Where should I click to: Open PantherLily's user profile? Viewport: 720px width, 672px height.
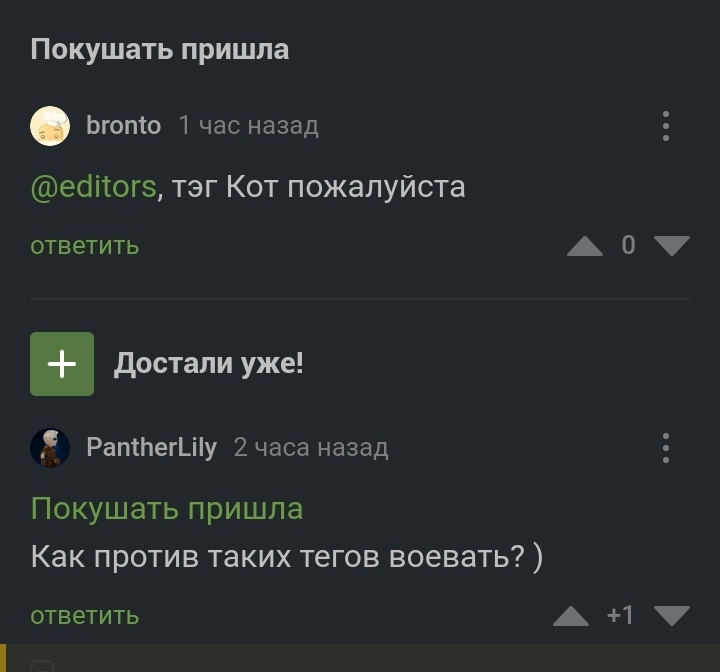151,447
